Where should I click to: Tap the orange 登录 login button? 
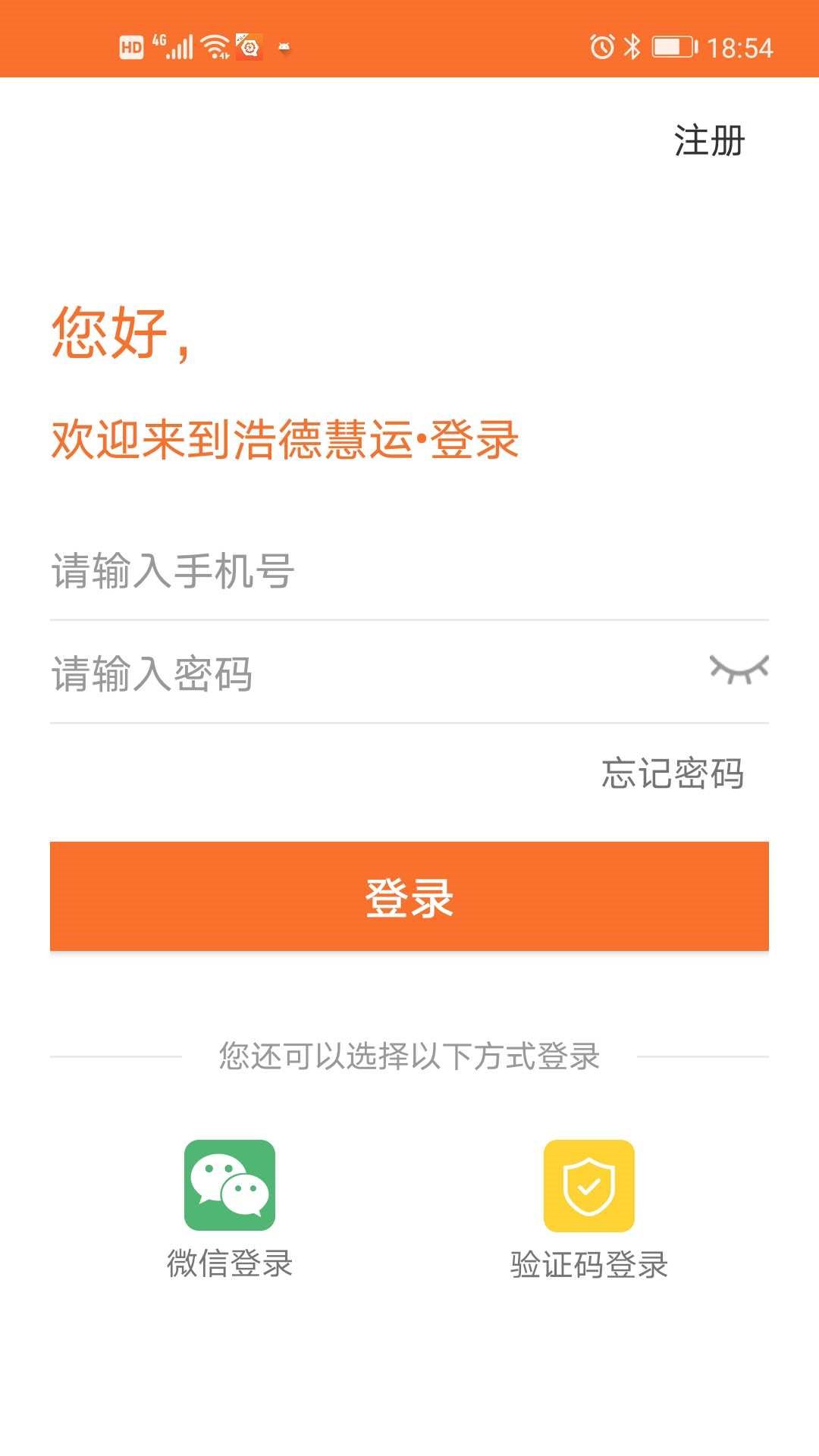click(409, 896)
